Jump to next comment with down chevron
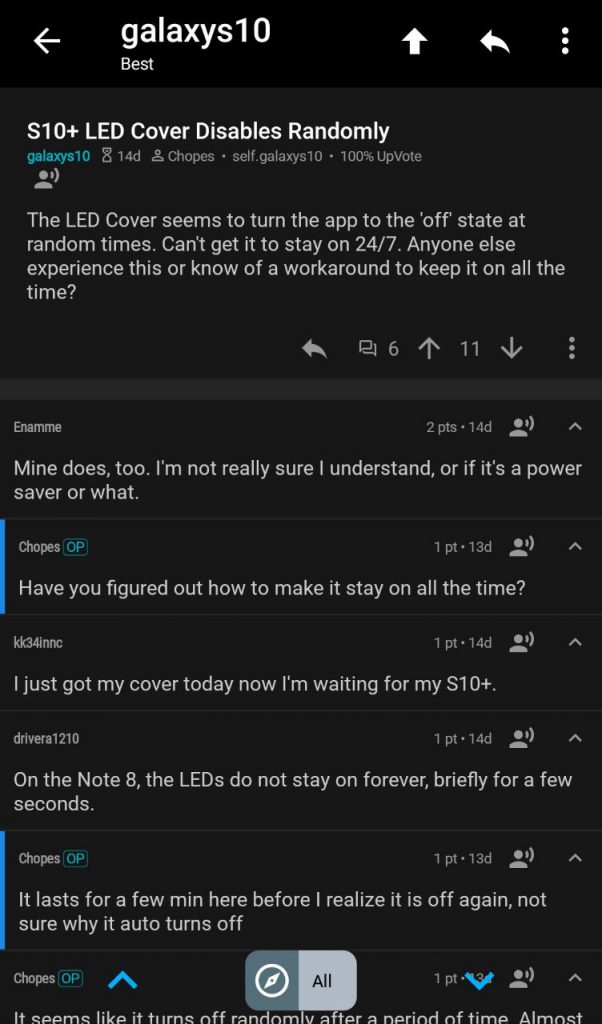 [480, 980]
